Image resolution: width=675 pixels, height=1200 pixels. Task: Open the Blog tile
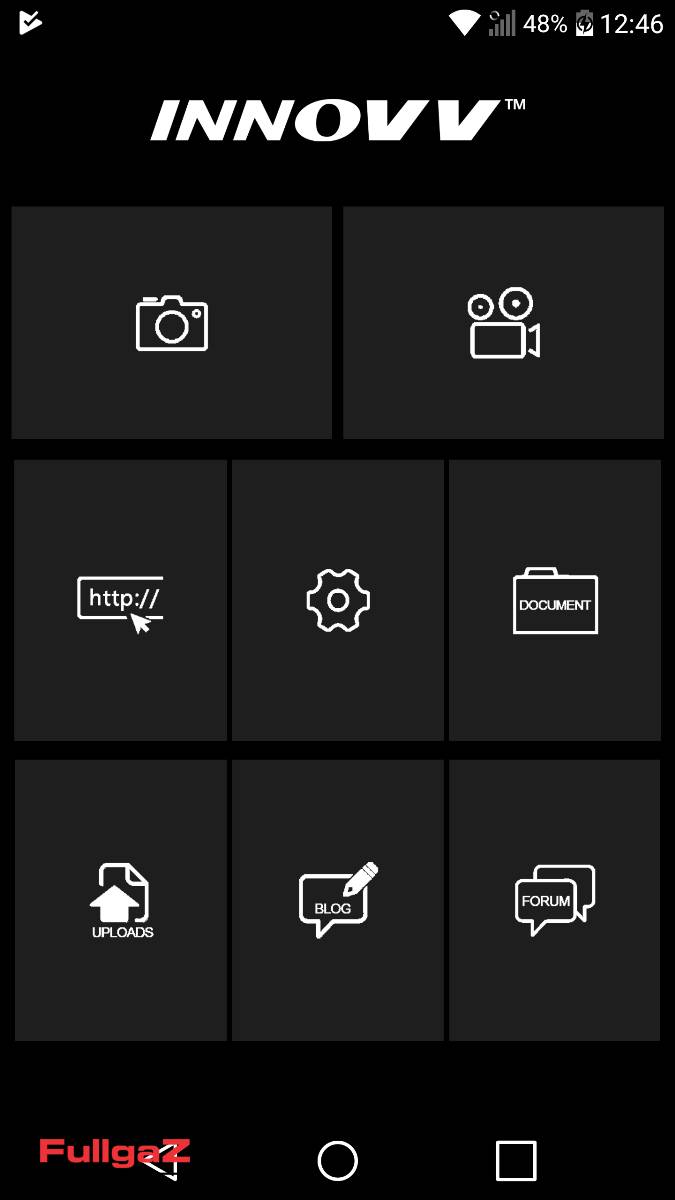tap(338, 900)
